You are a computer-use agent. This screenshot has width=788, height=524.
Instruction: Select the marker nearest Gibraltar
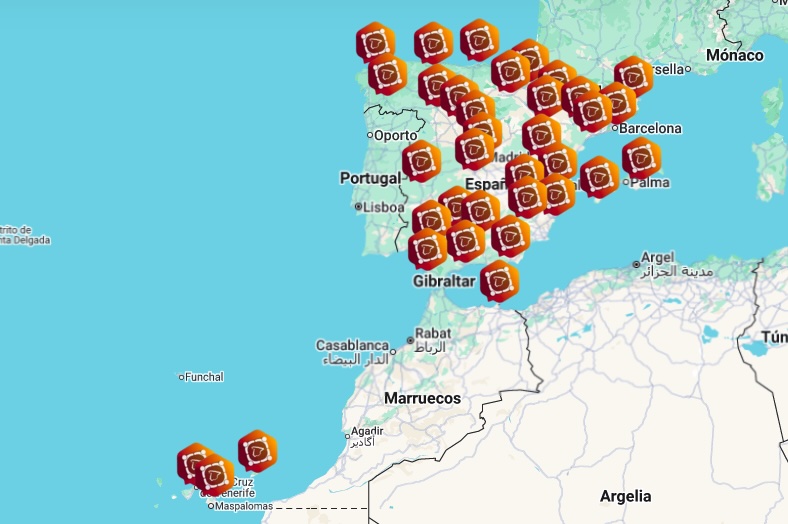499,280
